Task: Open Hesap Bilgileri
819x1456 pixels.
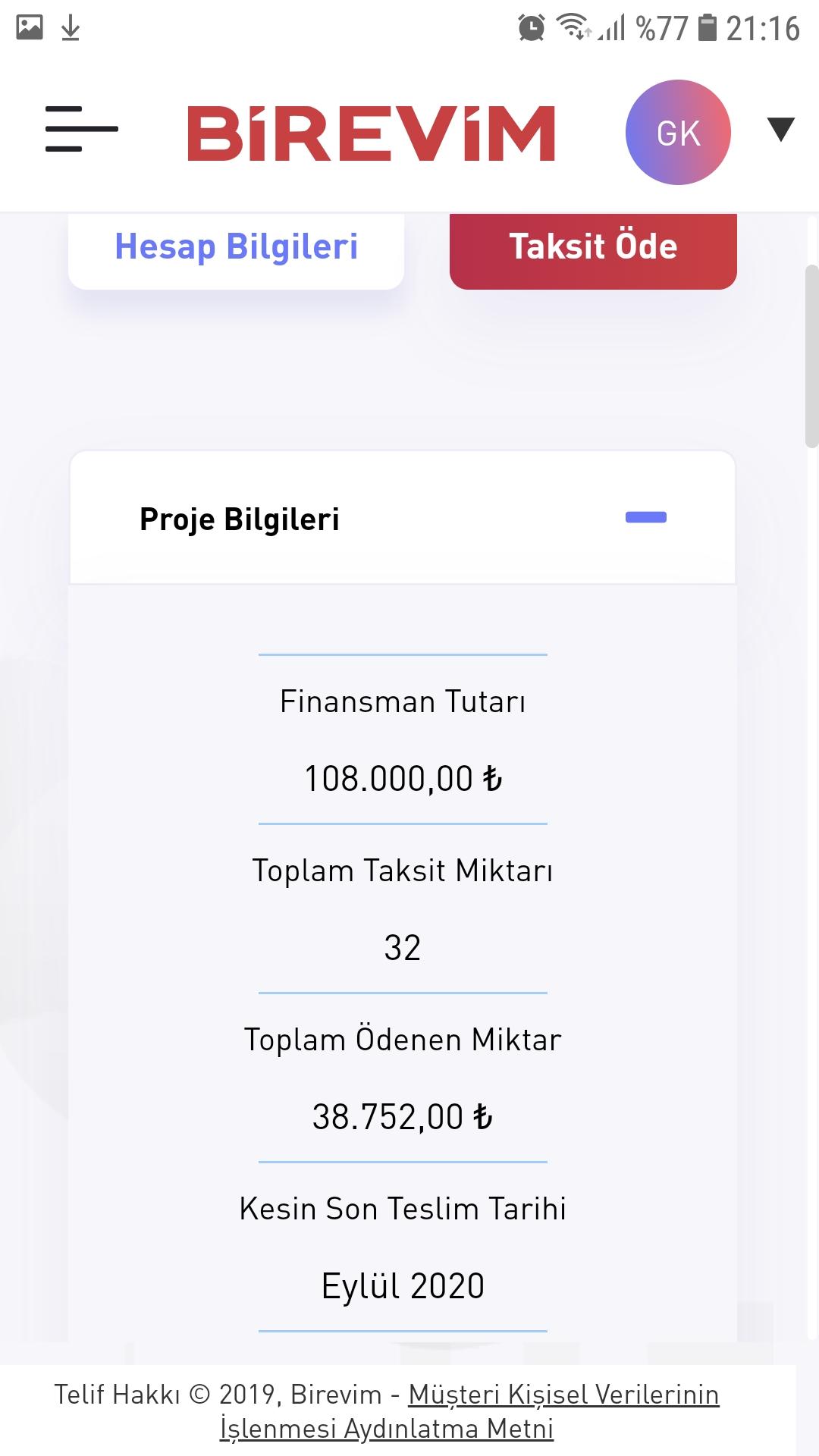Action: [x=236, y=249]
